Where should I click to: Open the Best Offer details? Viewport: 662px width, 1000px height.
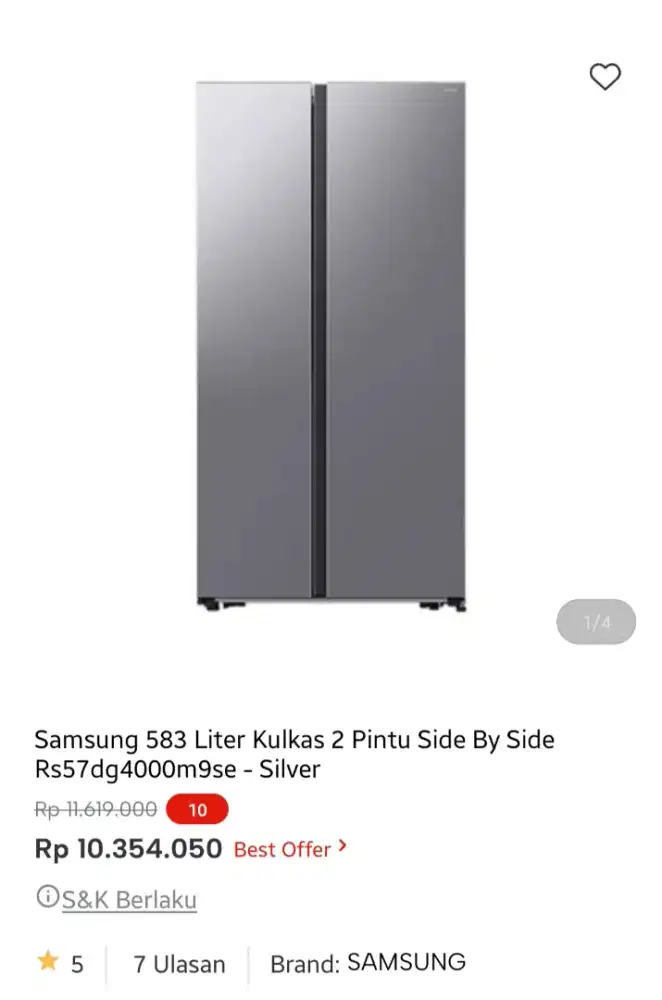pyautogui.click(x=290, y=849)
